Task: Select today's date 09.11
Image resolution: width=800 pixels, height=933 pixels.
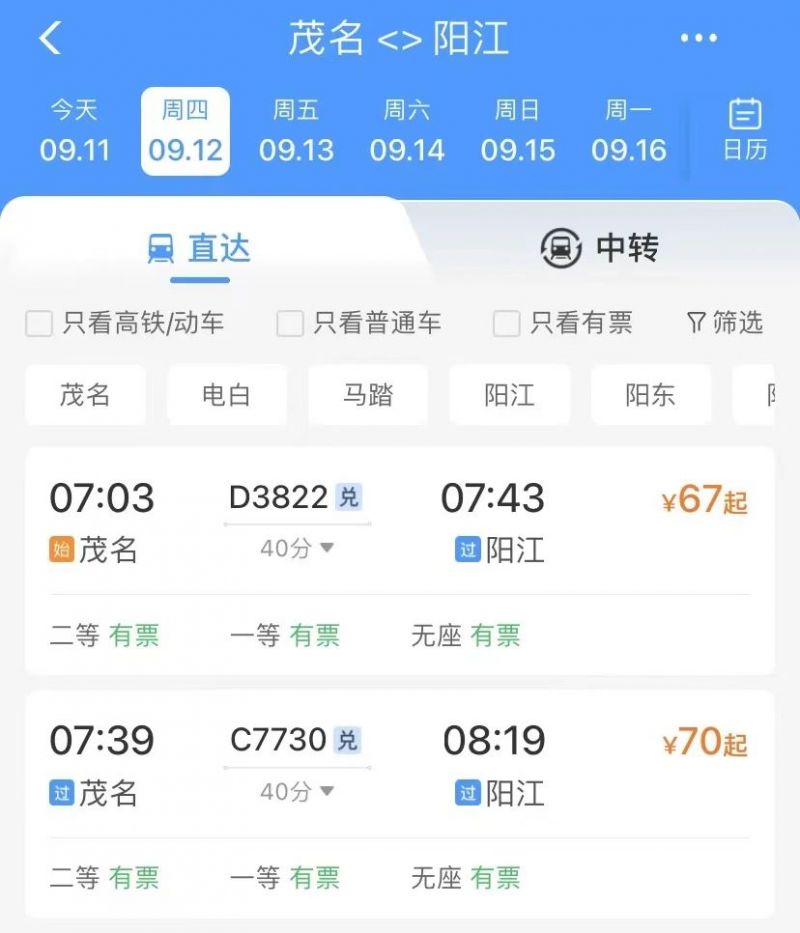Action: [x=75, y=131]
